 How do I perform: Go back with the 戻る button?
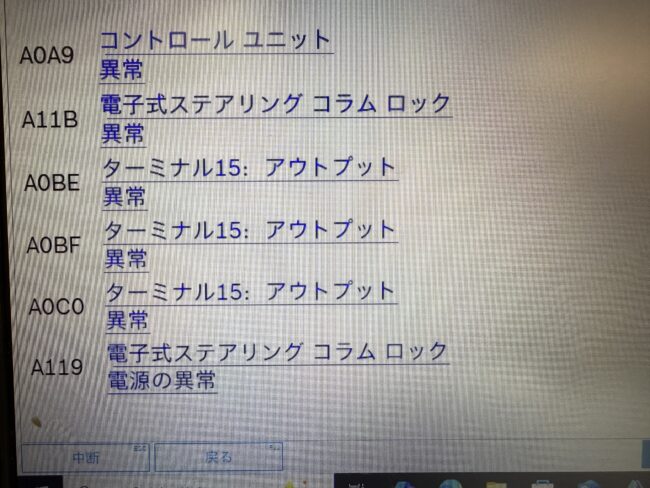218,457
